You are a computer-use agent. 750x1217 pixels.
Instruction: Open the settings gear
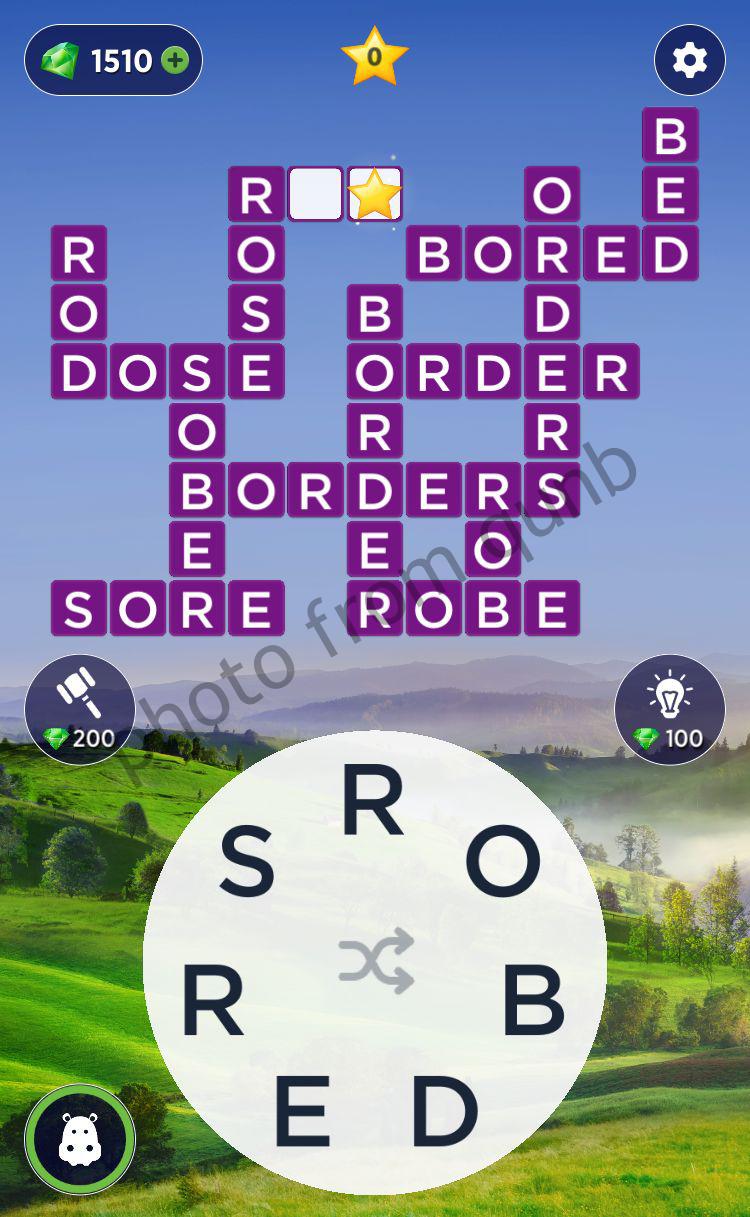(689, 61)
